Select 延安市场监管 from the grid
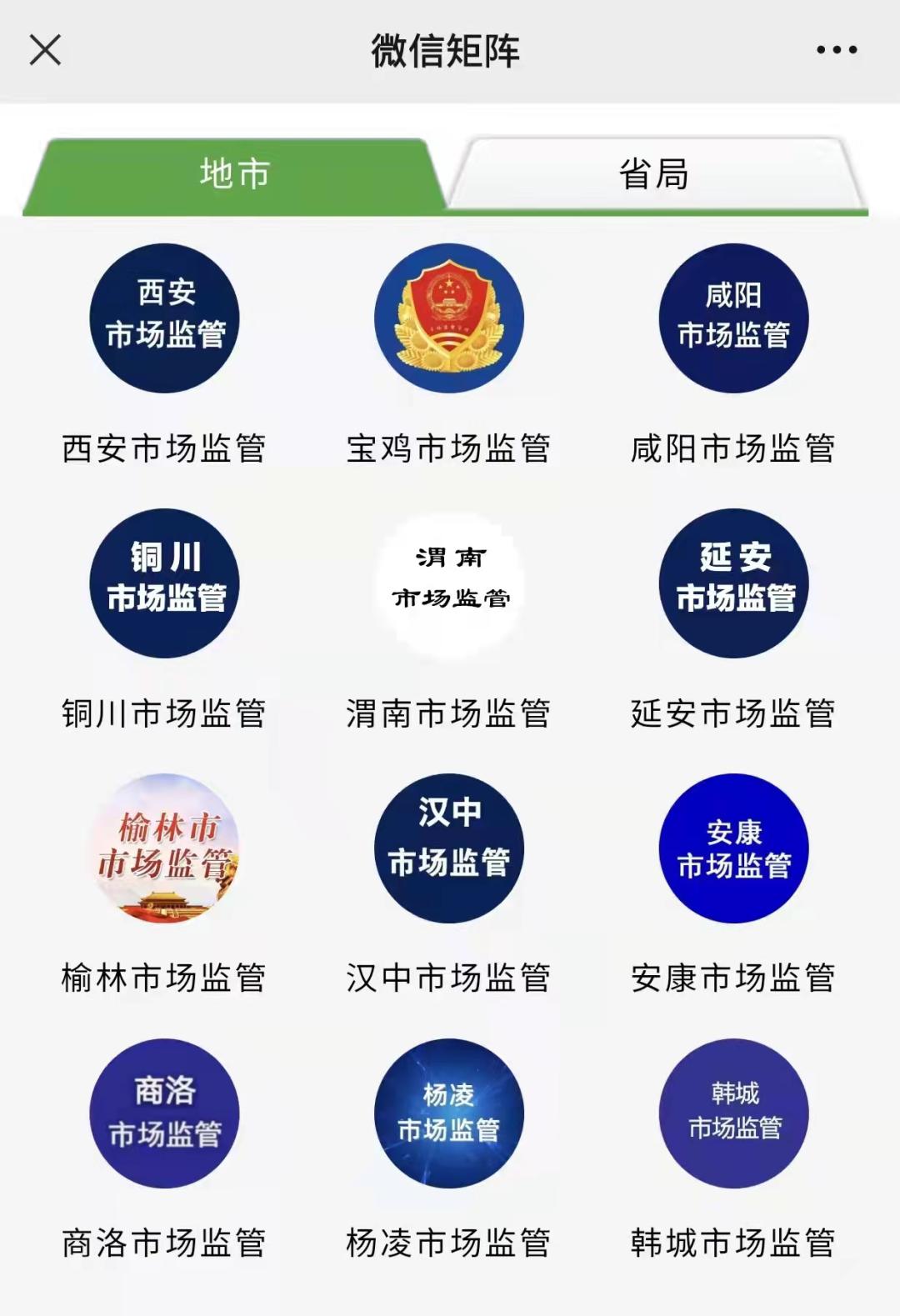 click(733, 583)
